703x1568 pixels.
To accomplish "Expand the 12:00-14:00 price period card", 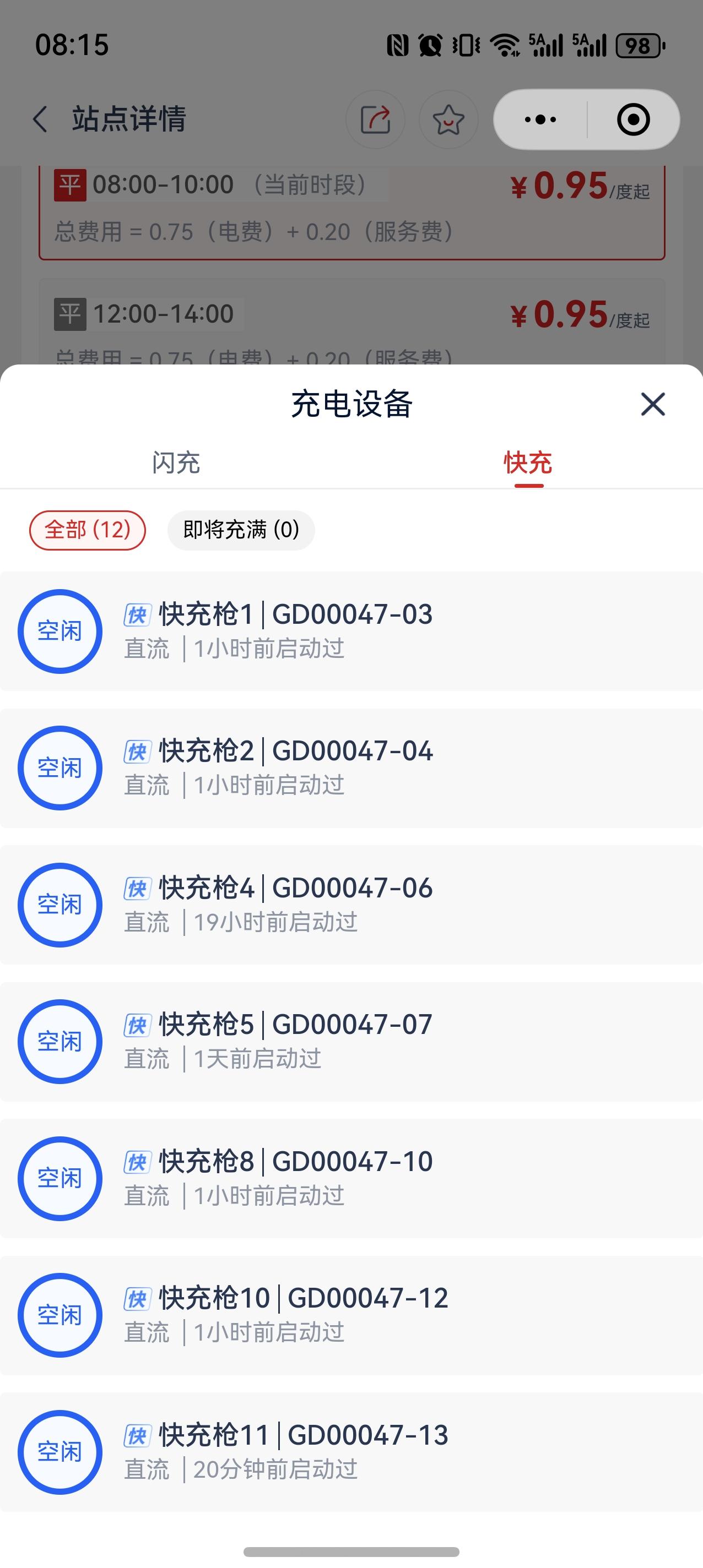I will coord(351,323).
